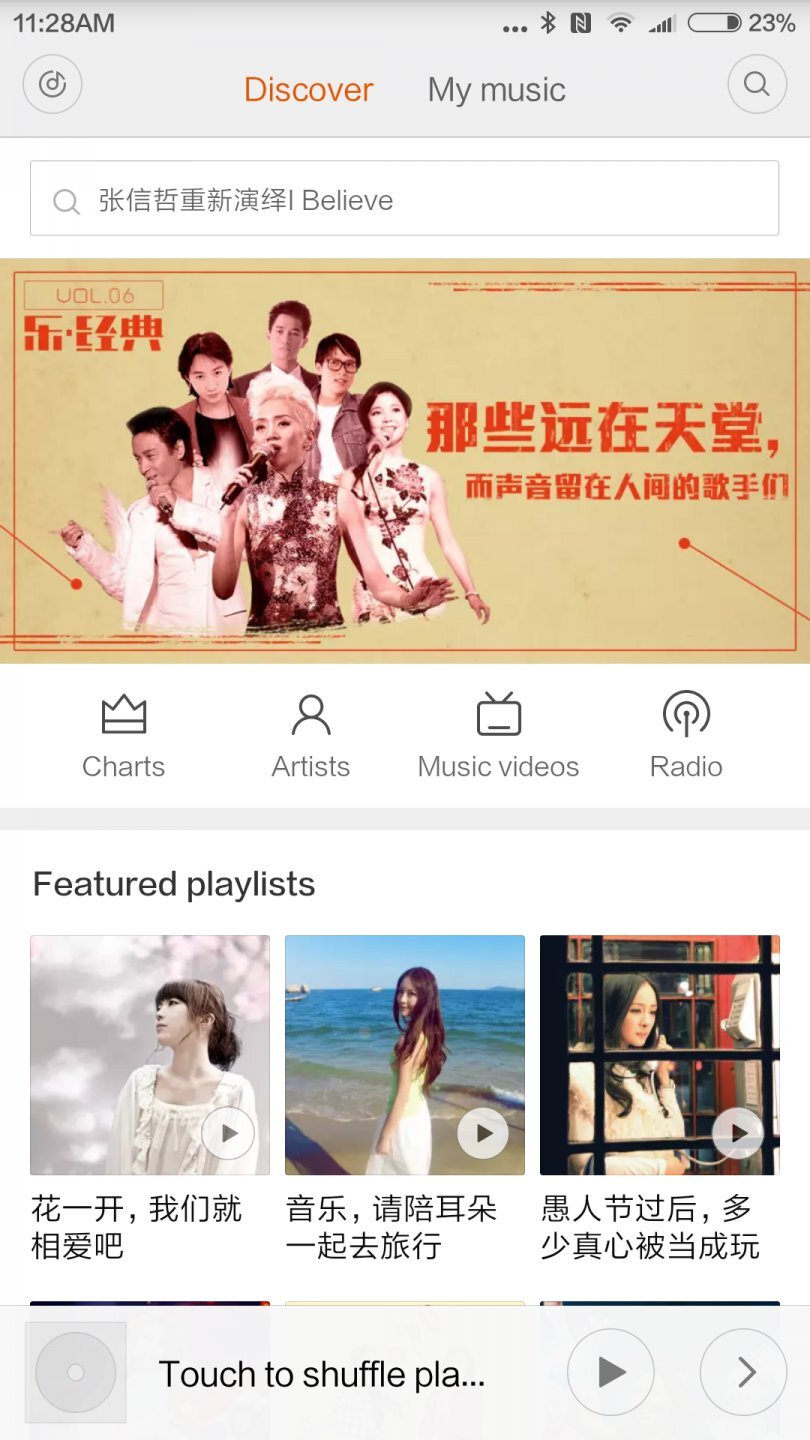
Task: Play the '音乐，请陪耳朵一起去旅行' playlist
Action: point(483,1133)
